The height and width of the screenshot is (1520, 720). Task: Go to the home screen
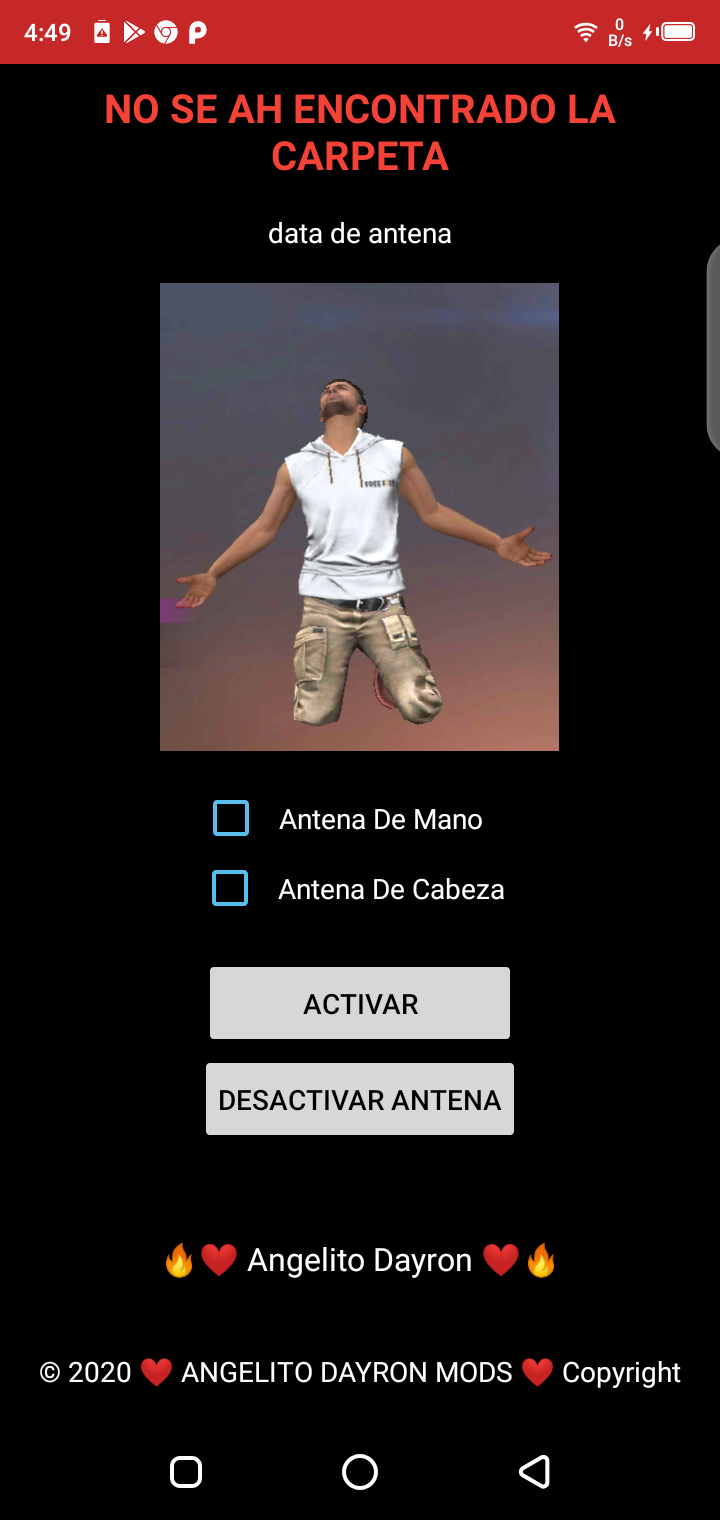360,1471
